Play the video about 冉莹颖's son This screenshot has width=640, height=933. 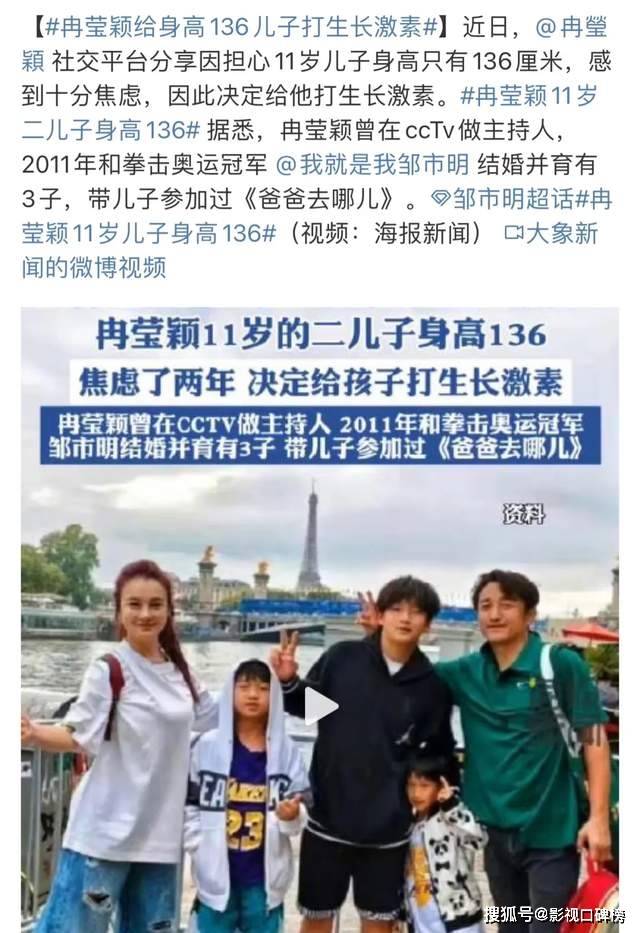point(320,705)
